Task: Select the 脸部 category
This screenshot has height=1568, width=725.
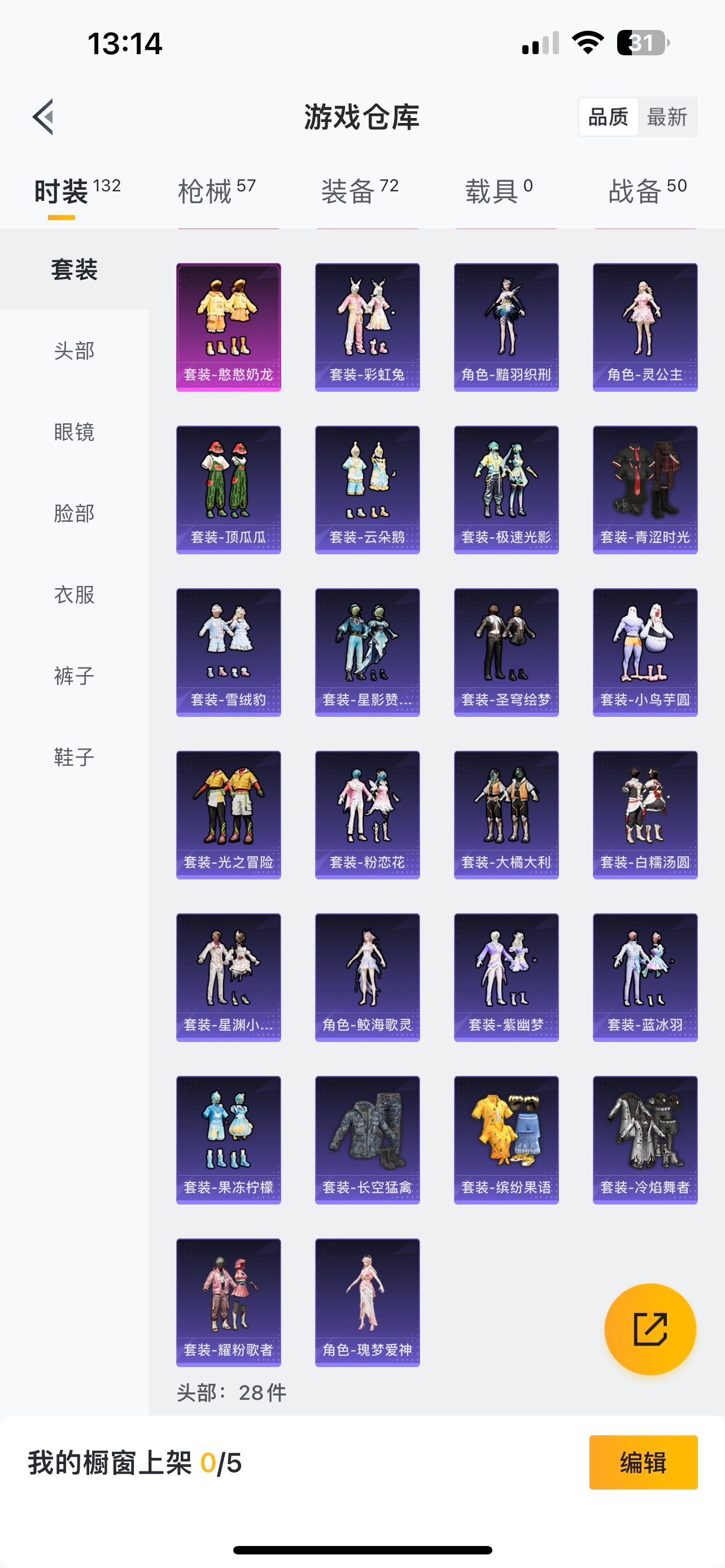Action: pyautogui.click(x=75, y=513)
